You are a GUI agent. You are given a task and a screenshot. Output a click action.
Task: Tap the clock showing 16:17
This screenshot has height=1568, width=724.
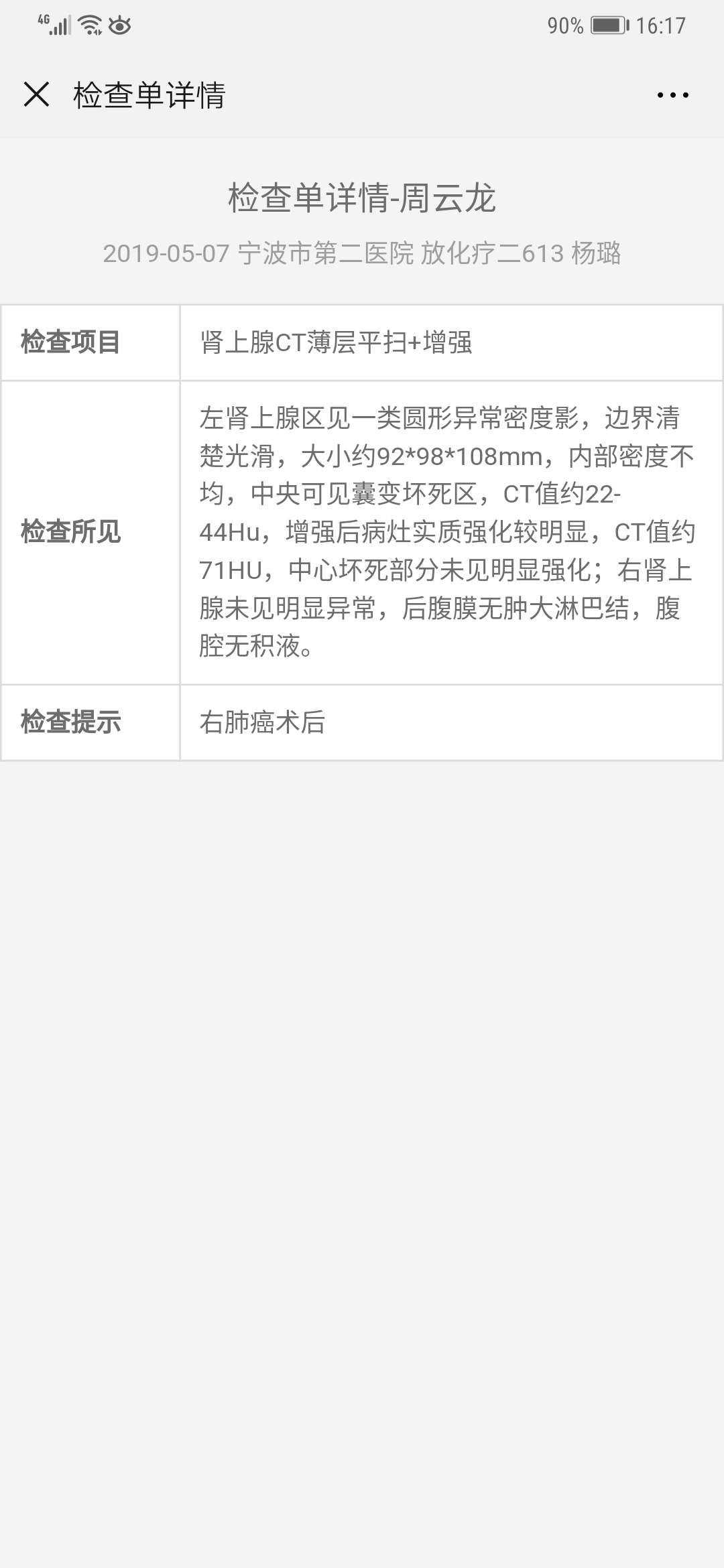tap(660, 25)
